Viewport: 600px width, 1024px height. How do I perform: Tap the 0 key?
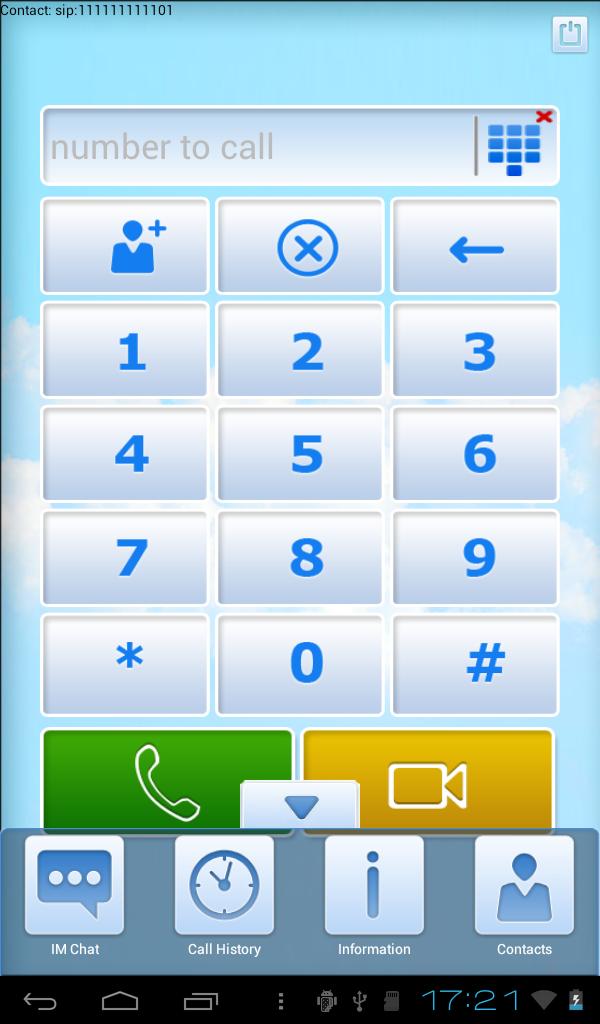tap(300, 663)
